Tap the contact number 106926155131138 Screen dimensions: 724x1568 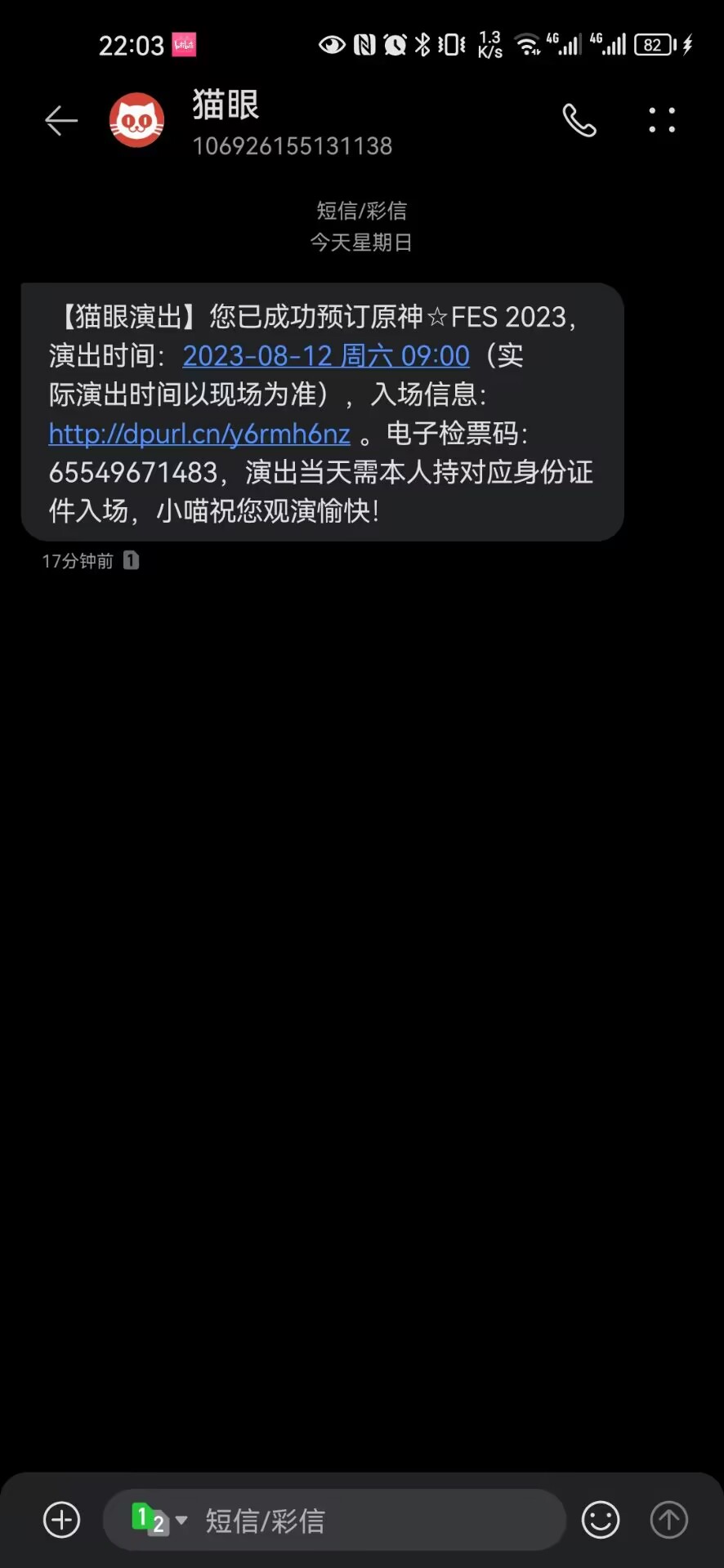tap(293, 145)
